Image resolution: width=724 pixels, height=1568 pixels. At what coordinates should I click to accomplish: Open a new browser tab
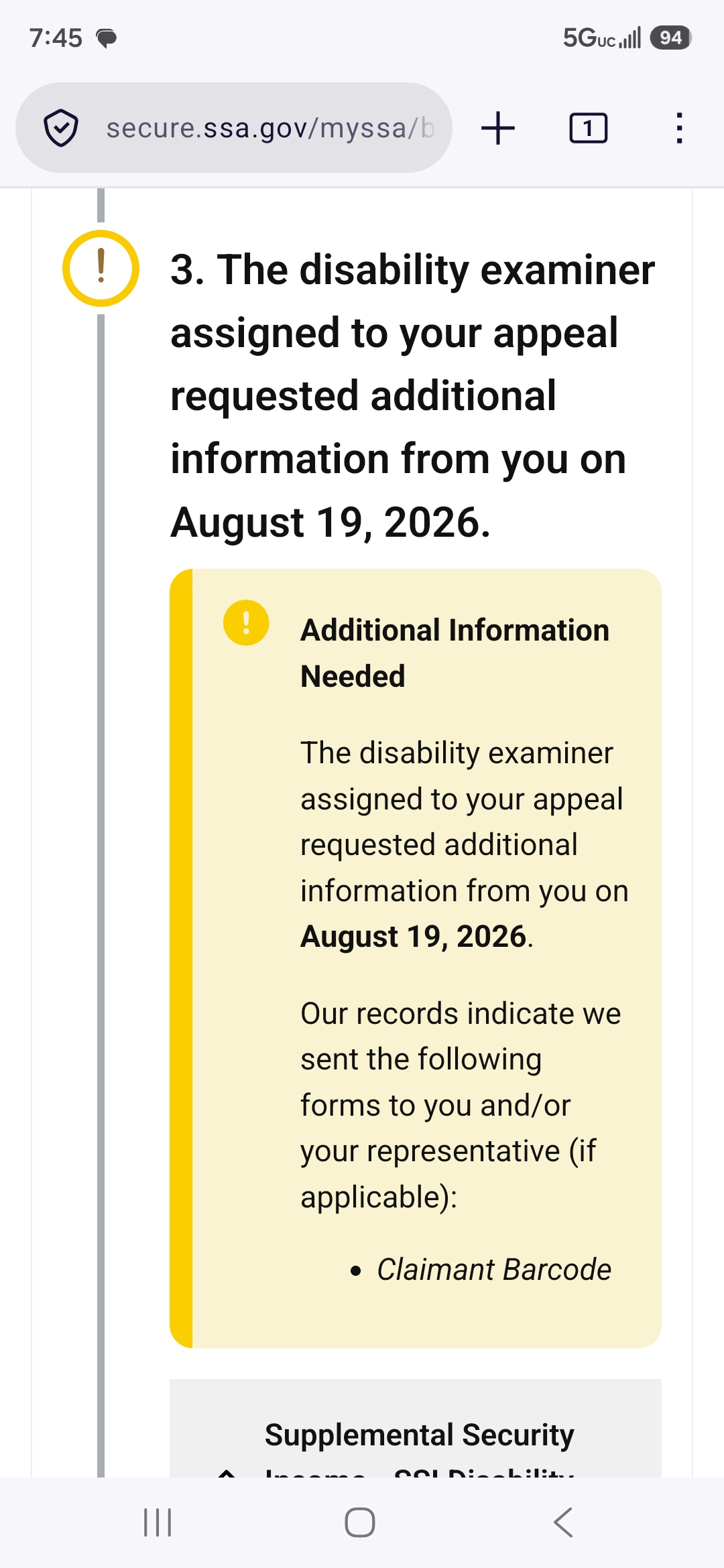pyautogui.click(x=498, y=128)
